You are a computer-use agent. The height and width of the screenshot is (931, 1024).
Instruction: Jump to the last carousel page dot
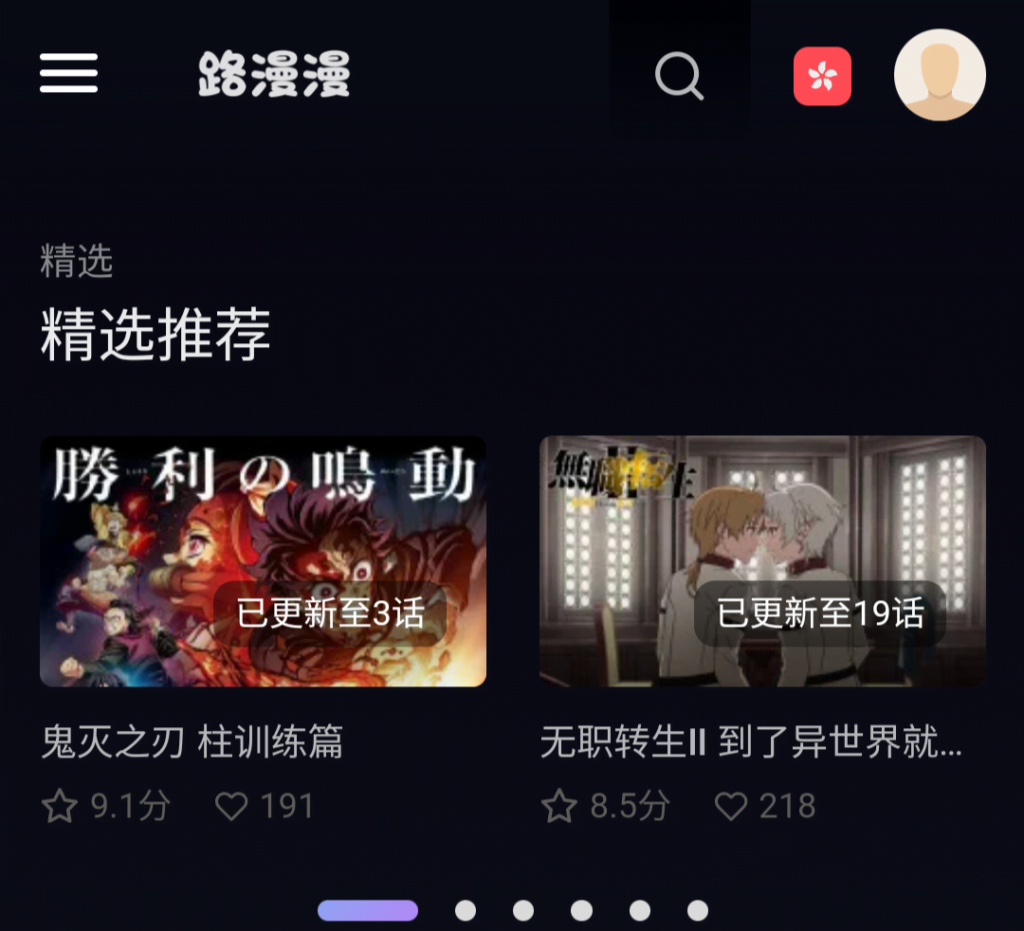pos(698,910)
